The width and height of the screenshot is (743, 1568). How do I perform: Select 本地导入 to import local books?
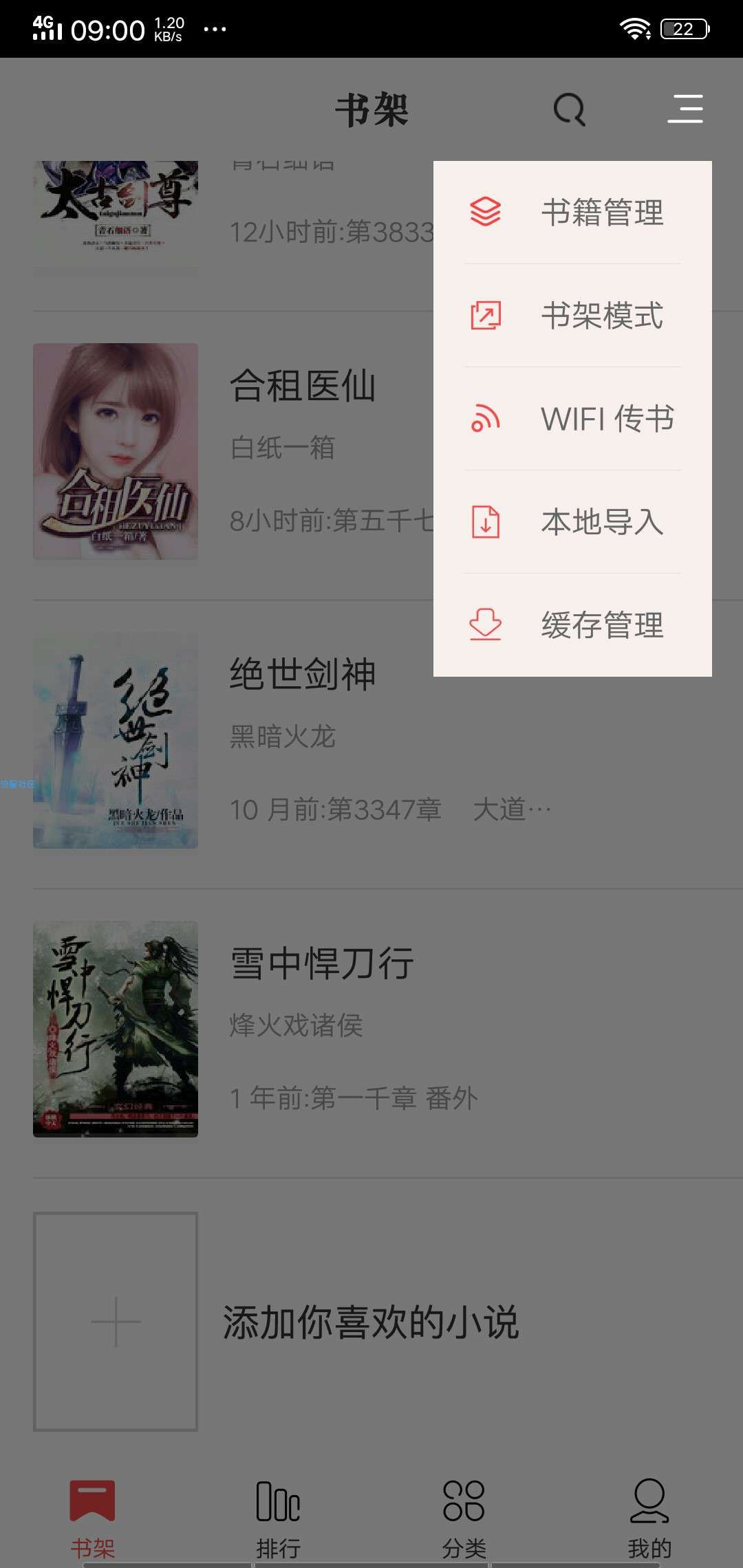(x=572, y=522)
